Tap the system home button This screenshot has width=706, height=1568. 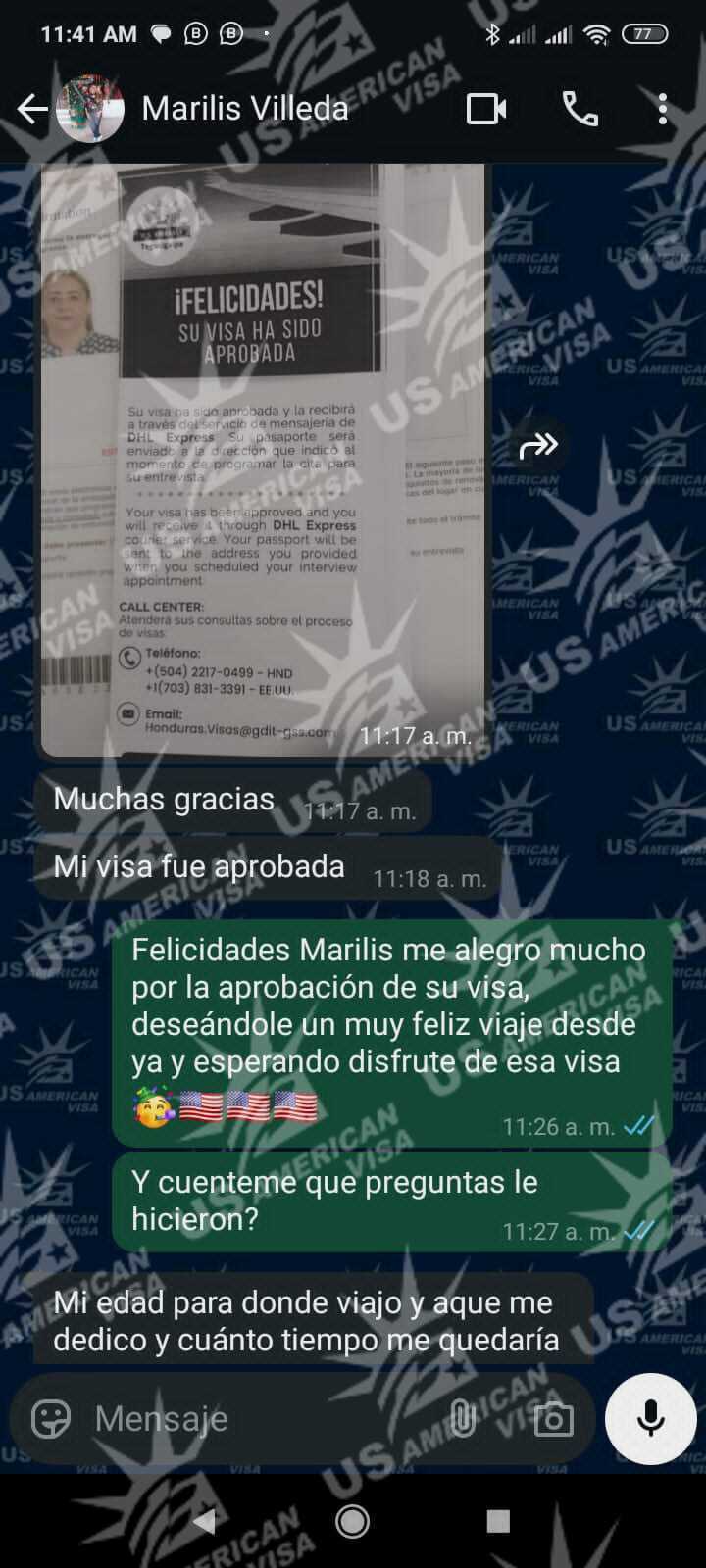[x=352, y=1520]
